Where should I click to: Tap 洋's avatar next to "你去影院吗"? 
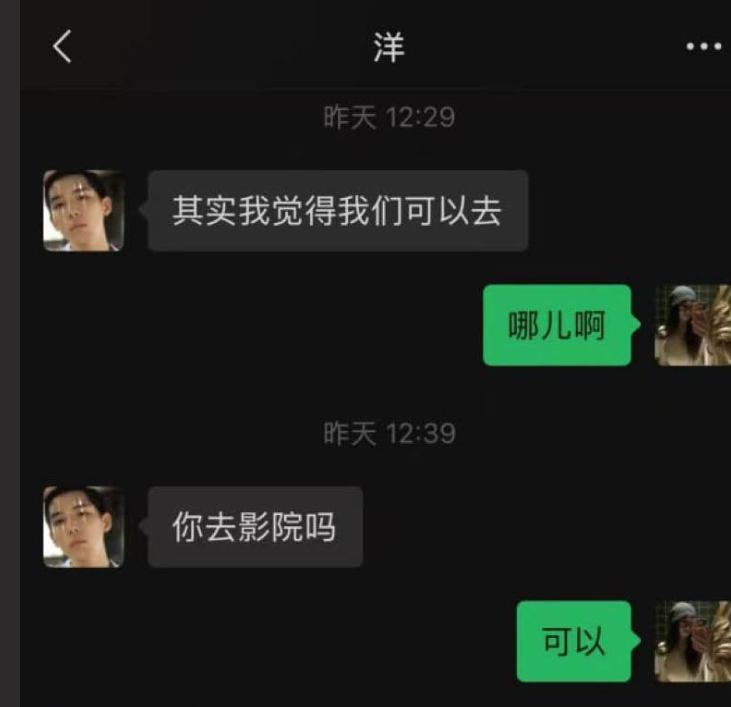click(x=83, y=527)
